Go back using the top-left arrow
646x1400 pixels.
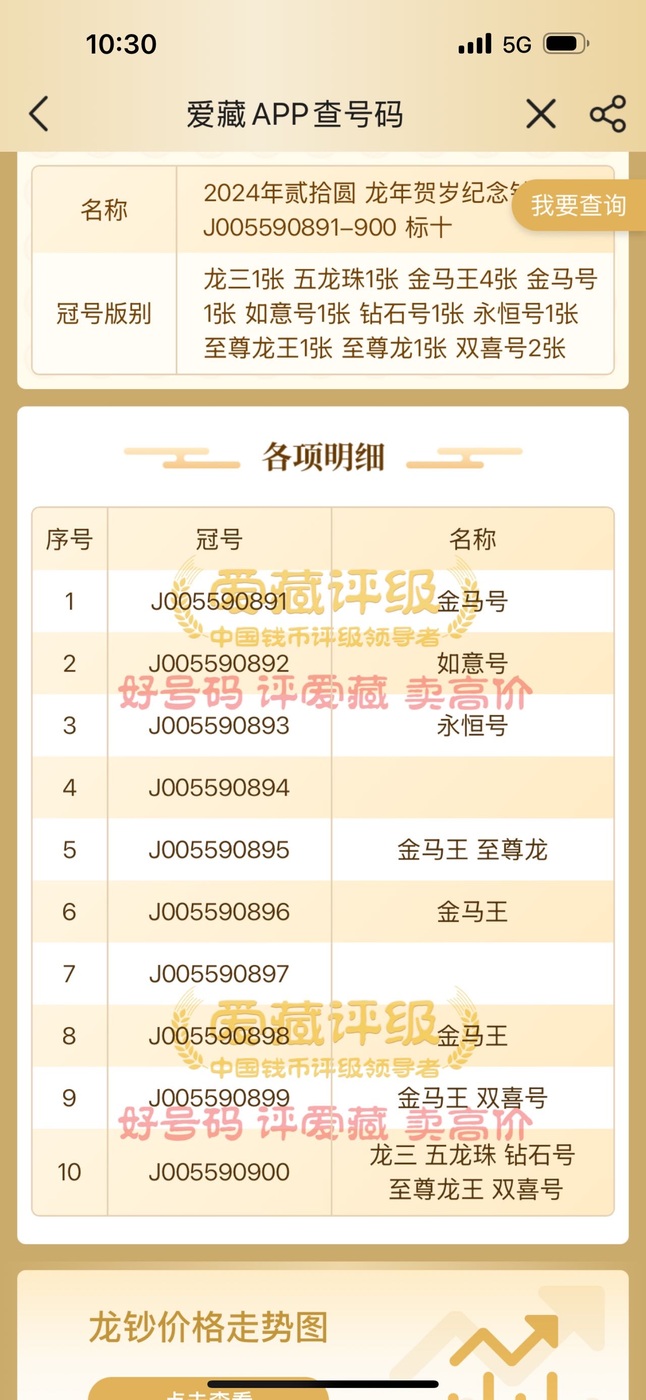(39, 114)
